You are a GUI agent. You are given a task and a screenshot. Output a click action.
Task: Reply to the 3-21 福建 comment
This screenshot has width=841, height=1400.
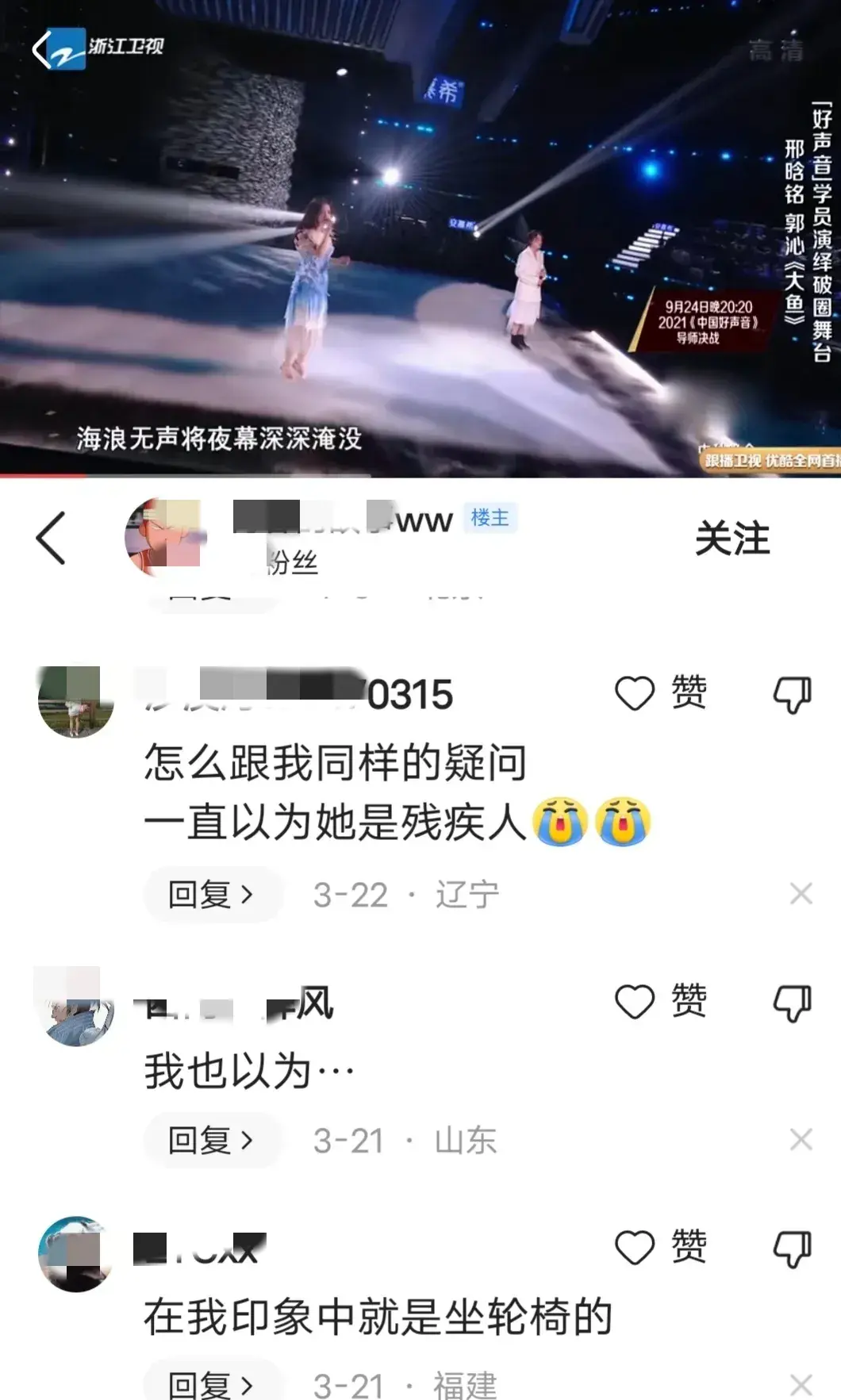(211, 1383)
